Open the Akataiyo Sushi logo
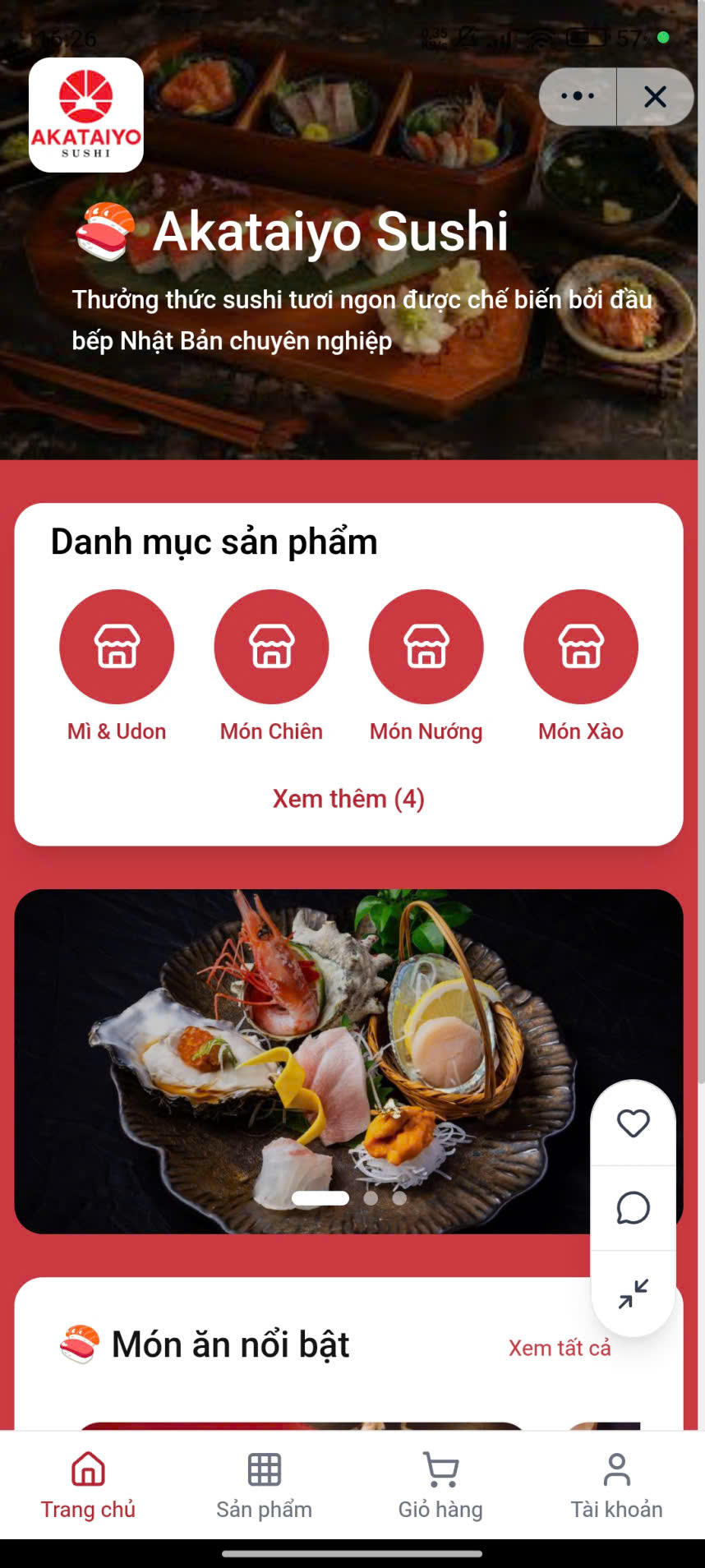Image resolution: width=705 pixels, height=1568 pixels. (85, 114)
